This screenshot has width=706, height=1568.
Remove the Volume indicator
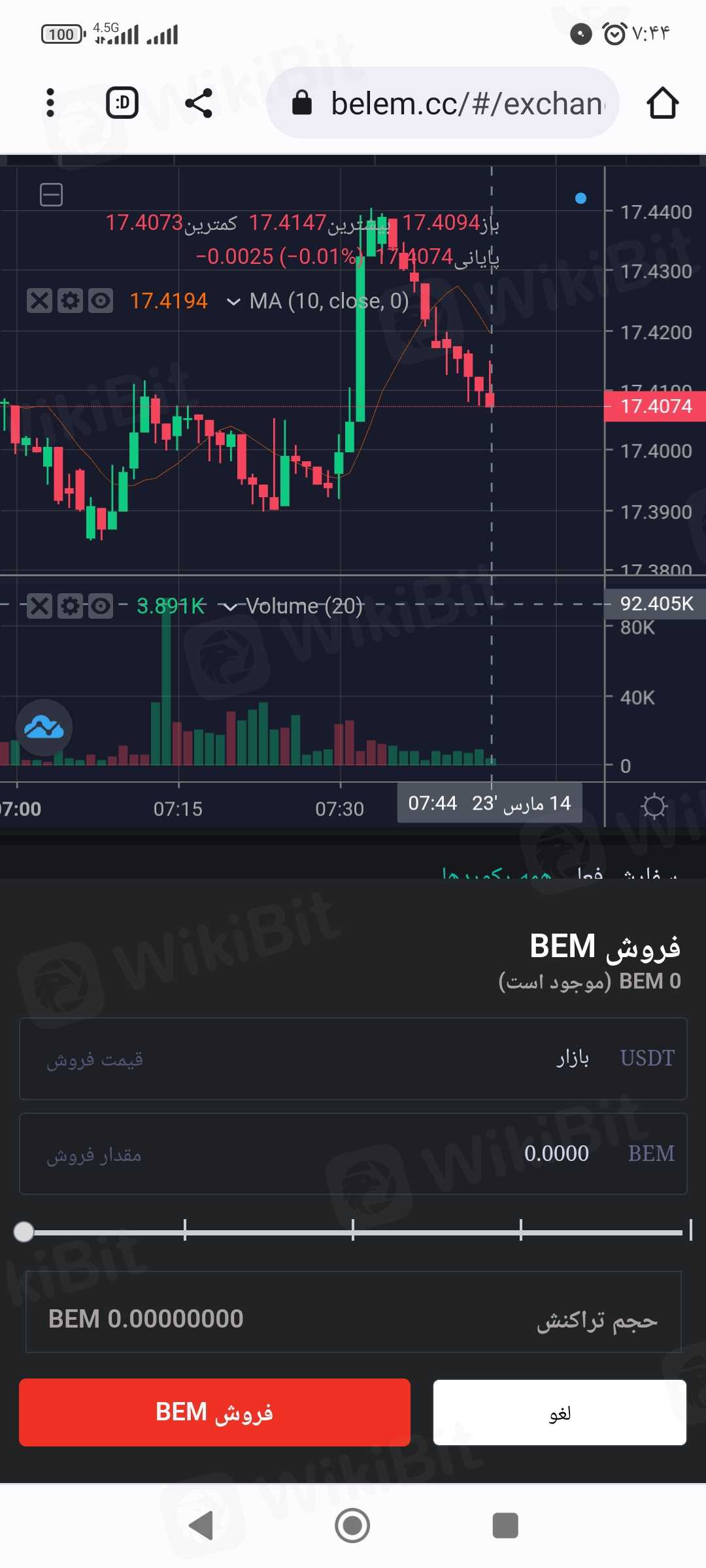click(x=39, y=606)
